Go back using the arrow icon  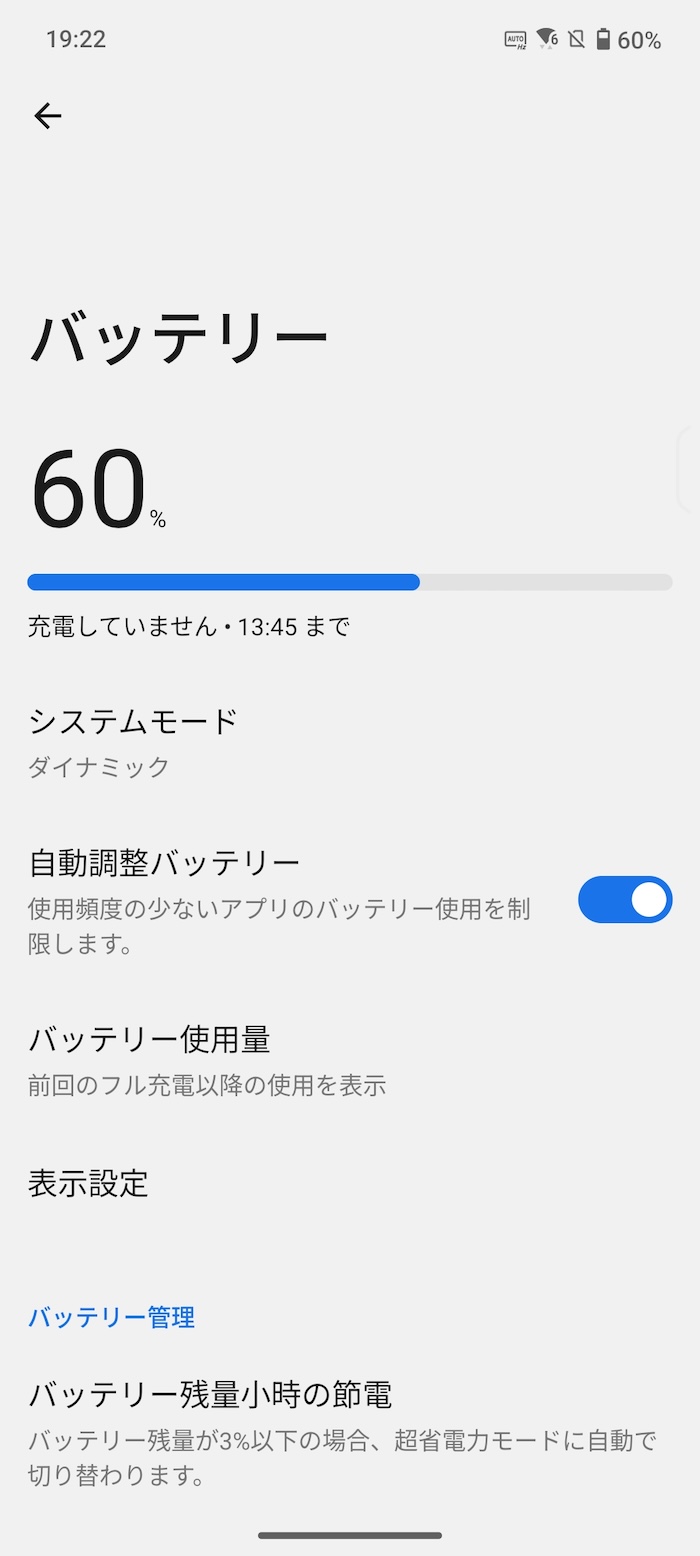tap(47, 116)
